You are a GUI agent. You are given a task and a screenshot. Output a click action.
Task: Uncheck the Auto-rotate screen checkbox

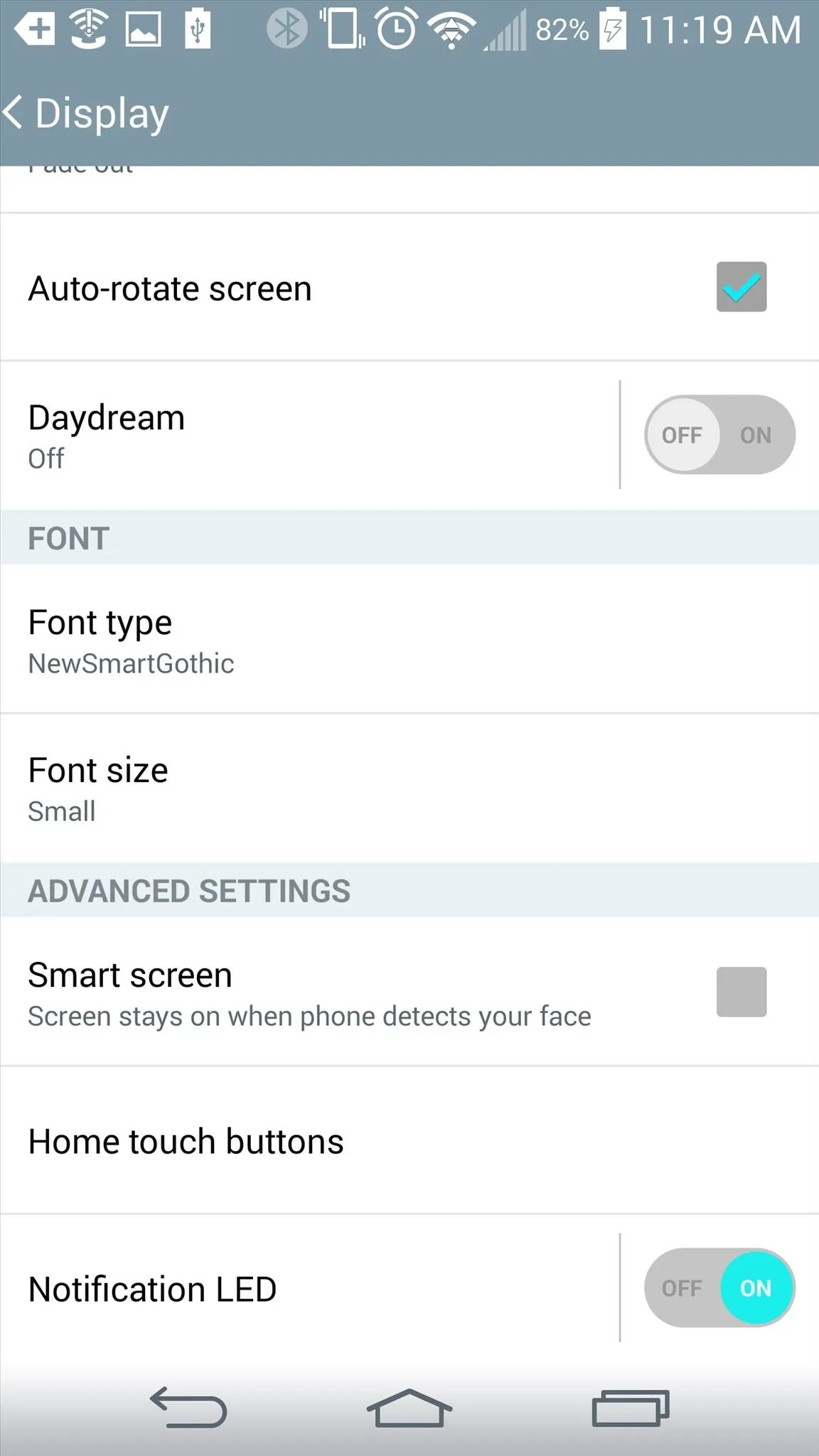742,287
